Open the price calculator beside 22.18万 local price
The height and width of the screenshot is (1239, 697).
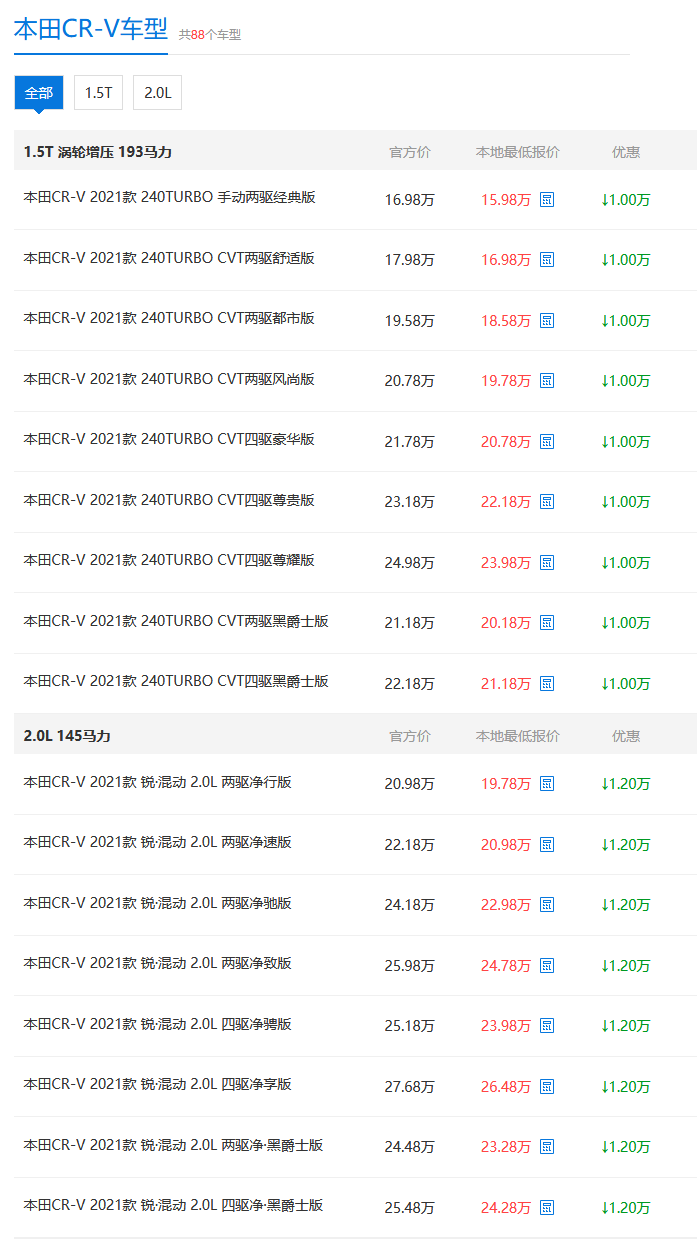point(547,502)
